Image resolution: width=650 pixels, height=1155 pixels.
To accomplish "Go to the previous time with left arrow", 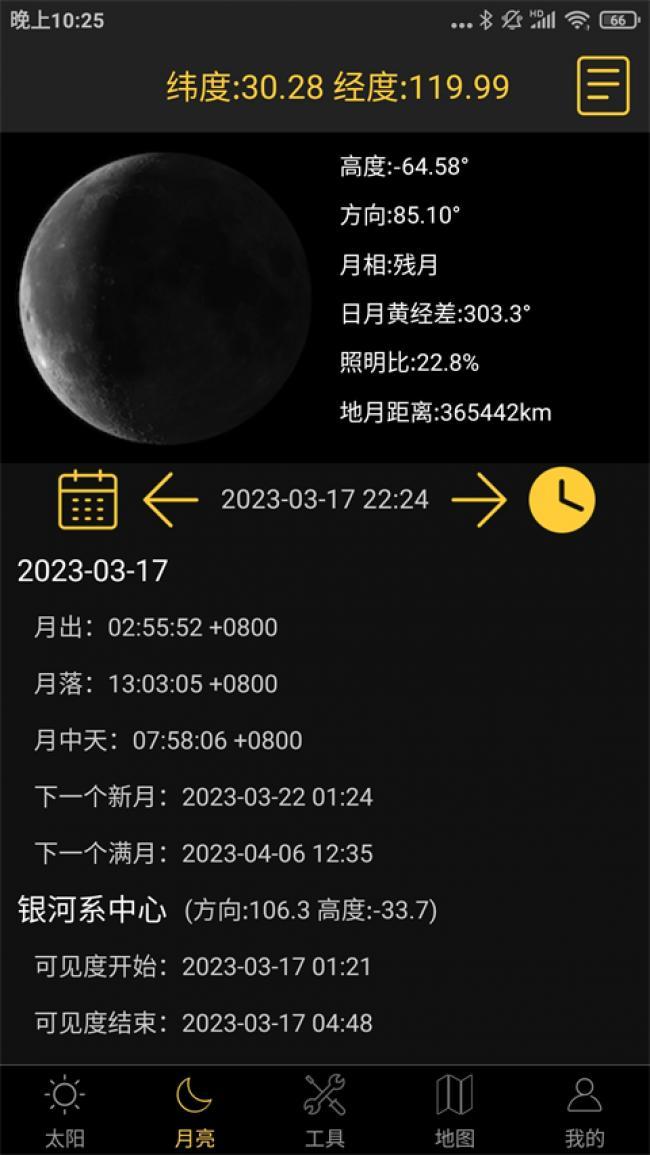I will 170,499.
